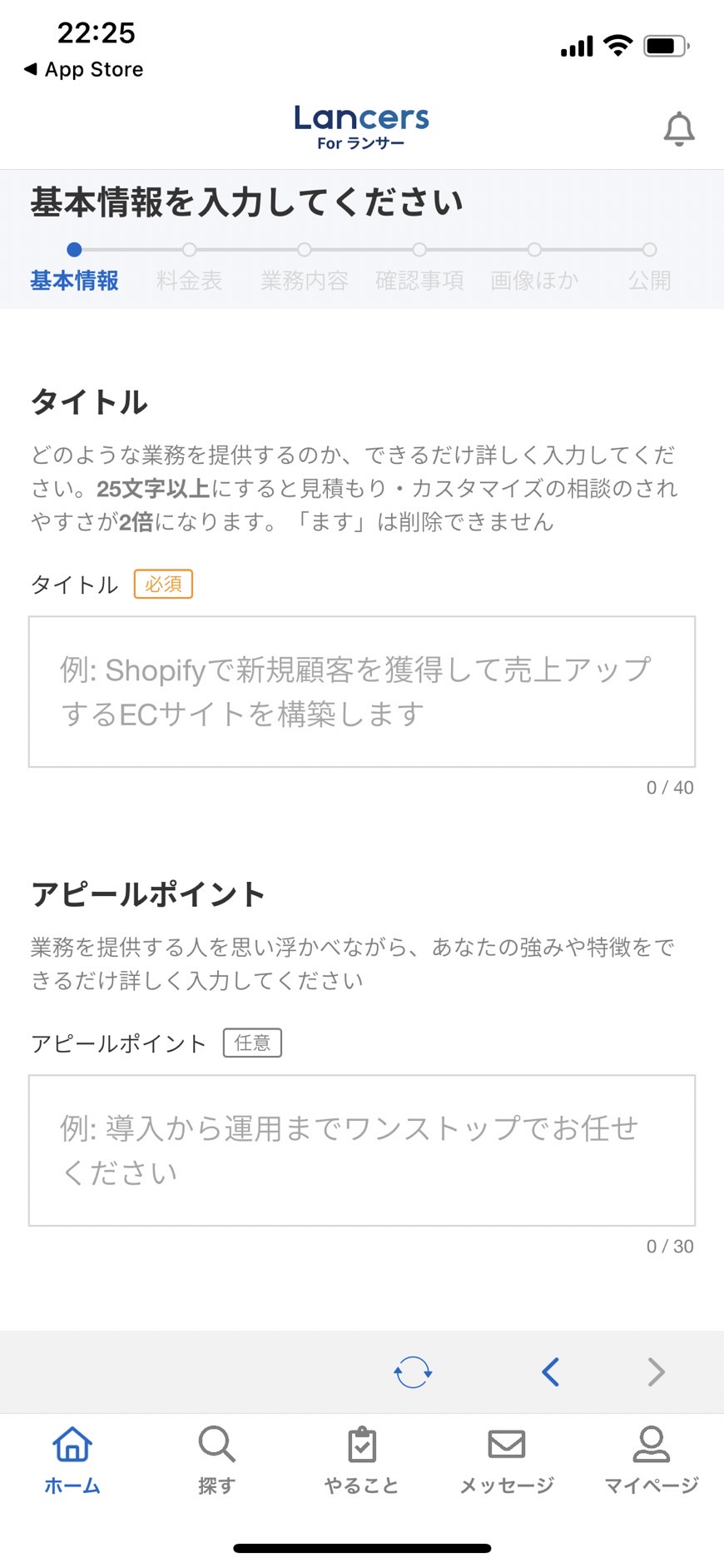Go to the マイページ tab
The width and height of the screenshot is (724, 1568).
coord(652,1461)
